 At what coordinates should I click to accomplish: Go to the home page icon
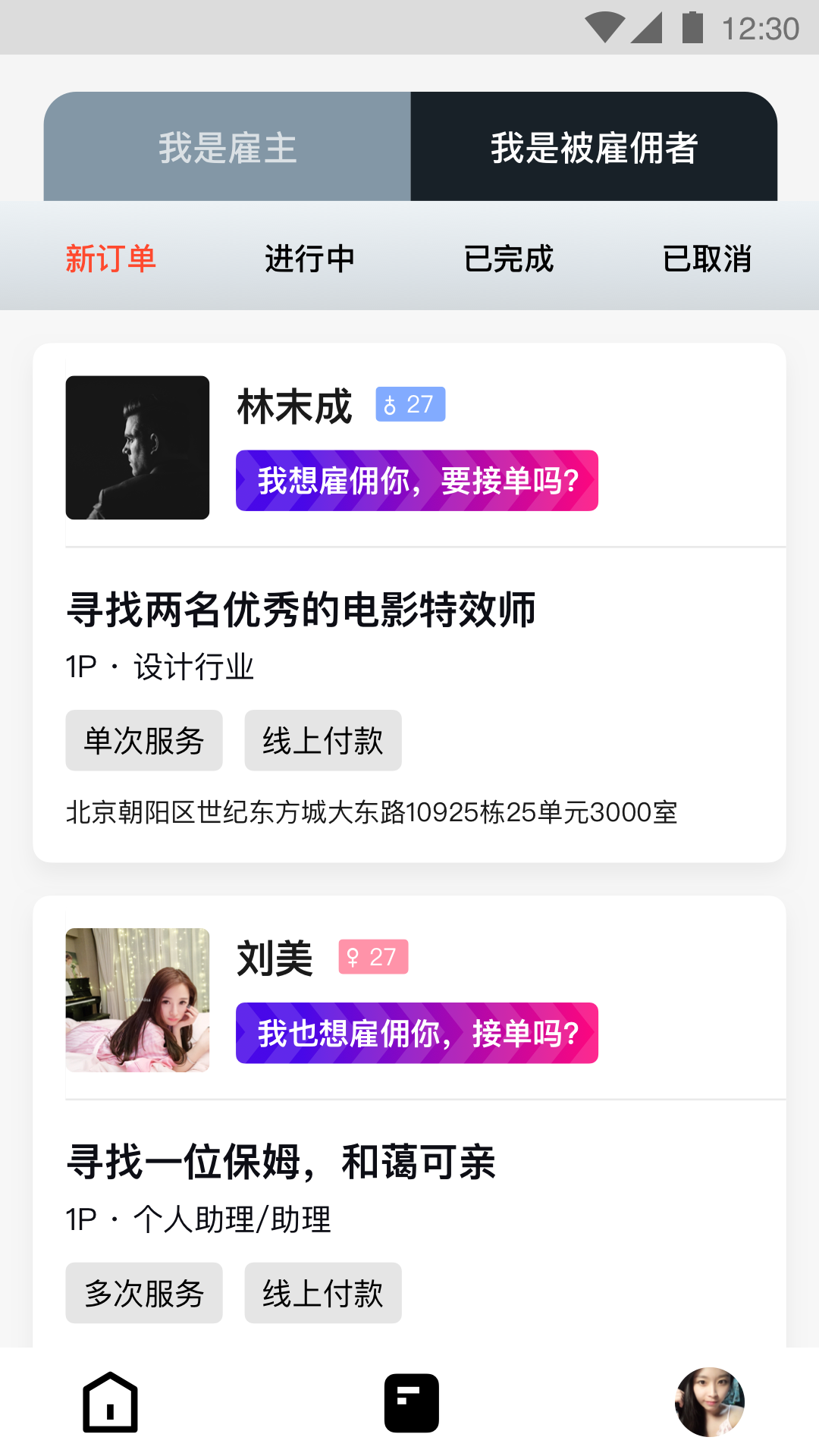[111, 1403]
